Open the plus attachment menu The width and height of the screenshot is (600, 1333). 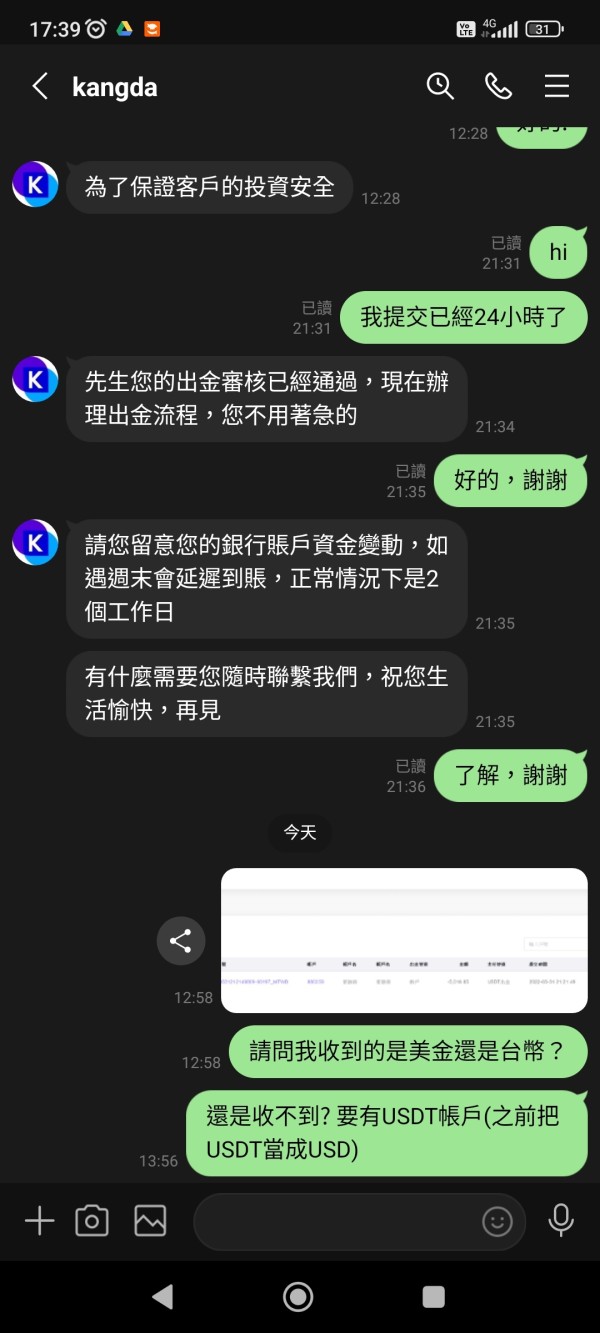click(39, 1221)
